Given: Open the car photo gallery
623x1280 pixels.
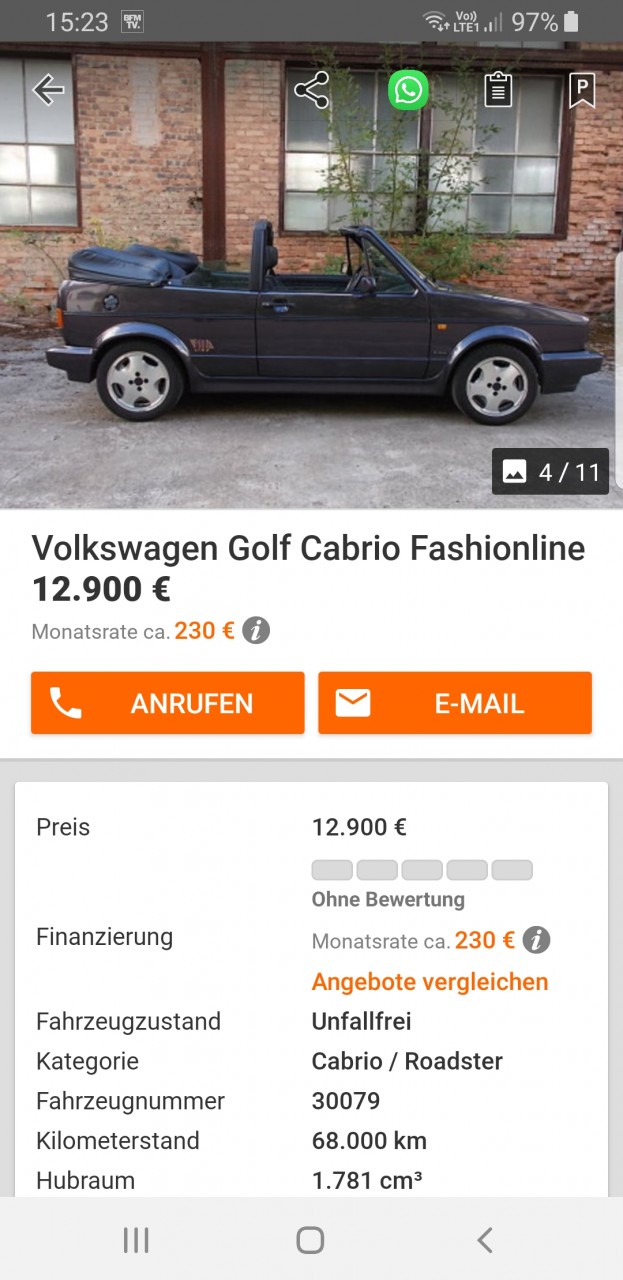Looking at the screenshot, I should [x=310, y=300].
